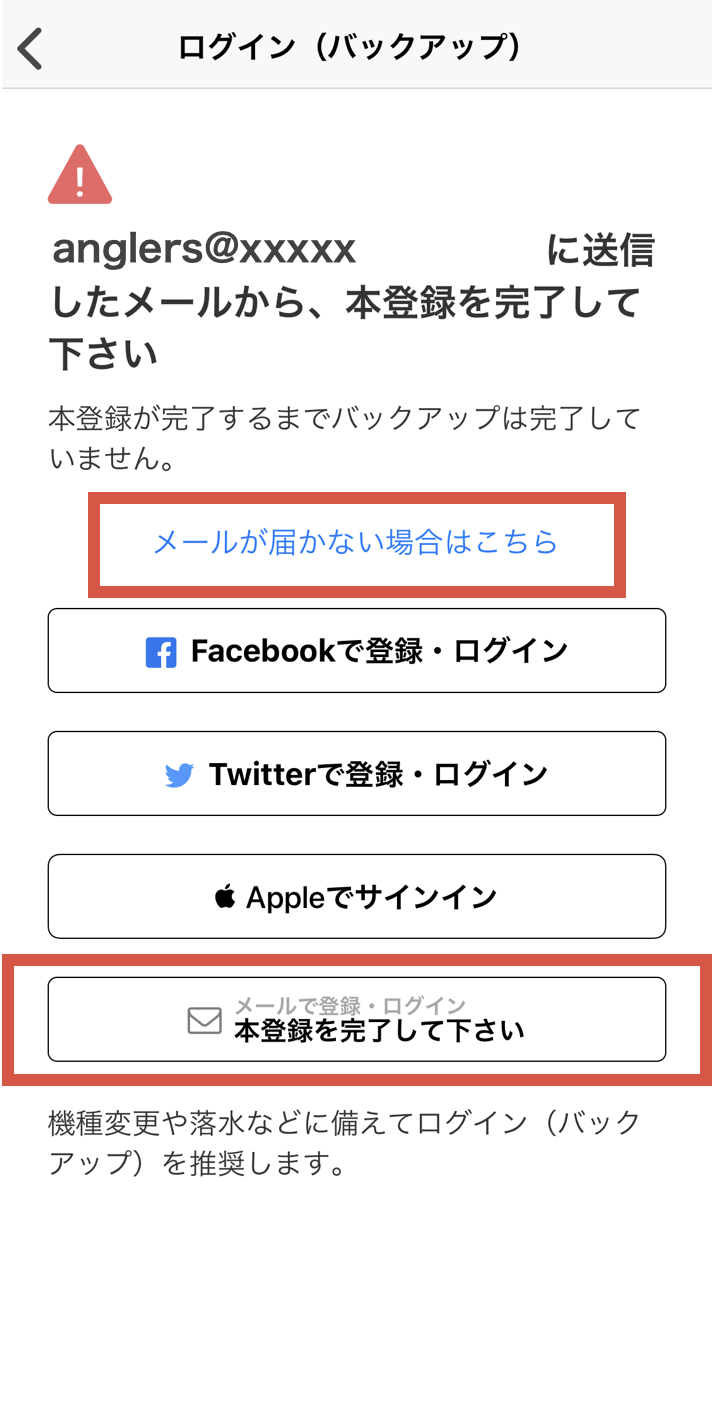Tap the Twitterで登録・ログイン button
714x1422 pixels.
357,774
